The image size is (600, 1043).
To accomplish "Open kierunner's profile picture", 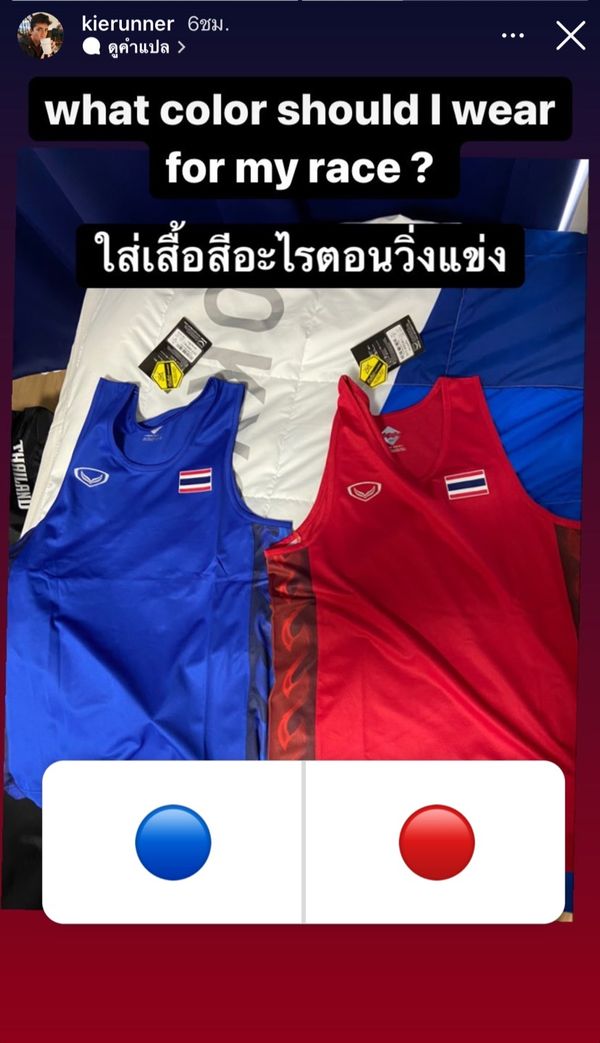I will tap(40, 35).
